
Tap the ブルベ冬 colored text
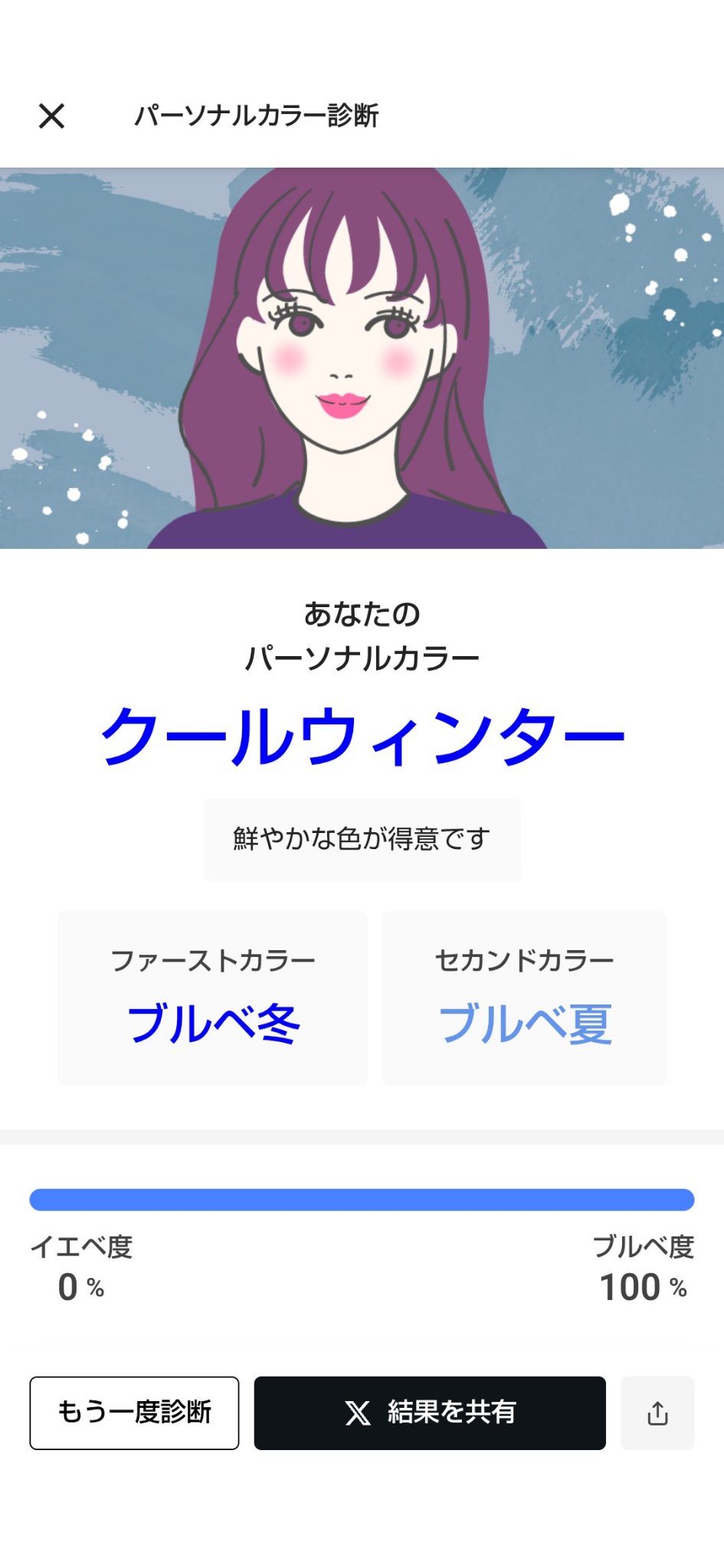point(213,1022)
